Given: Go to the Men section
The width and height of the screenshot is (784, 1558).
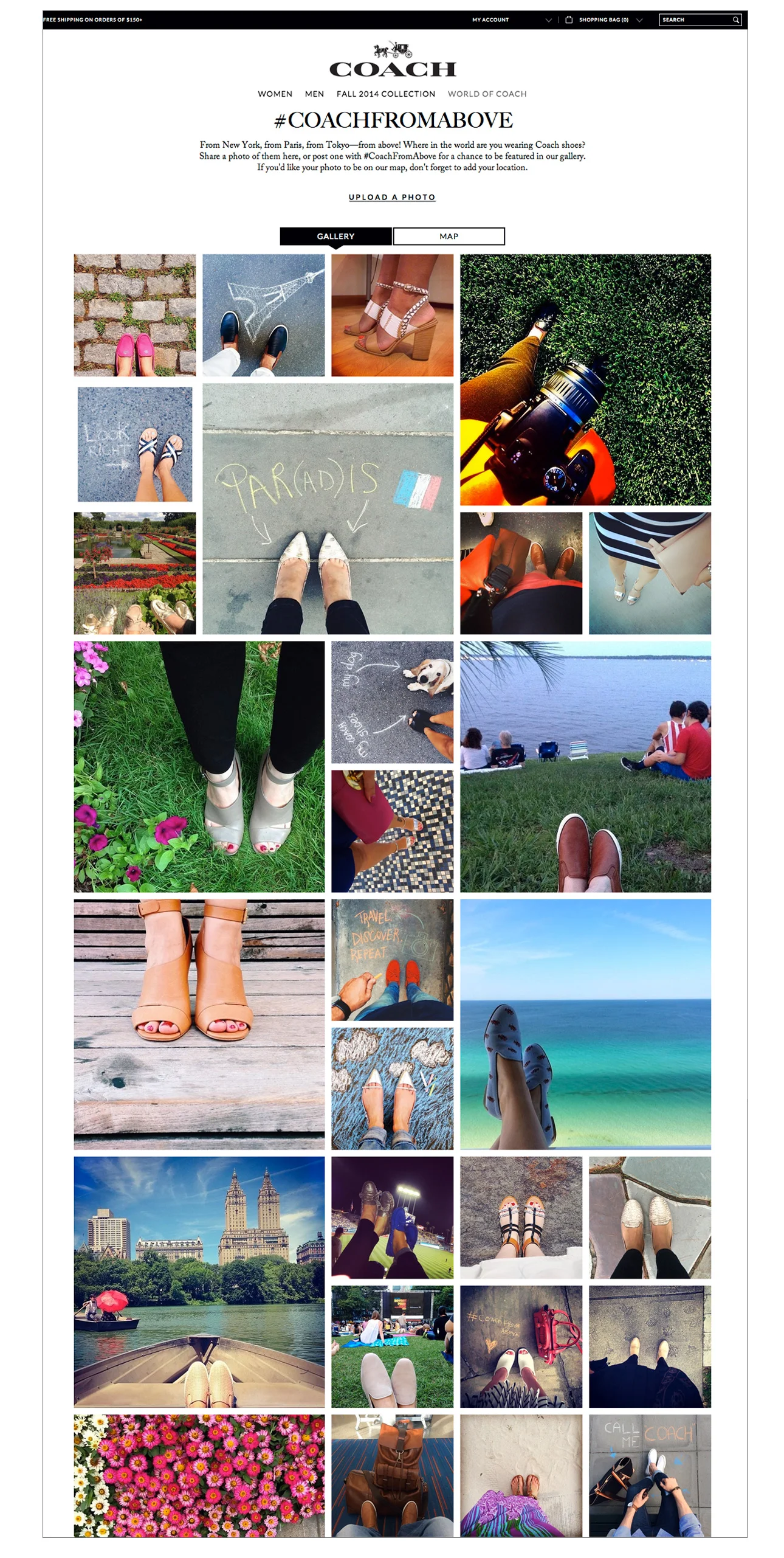Looking at the screenshot, I should [314, 94].
